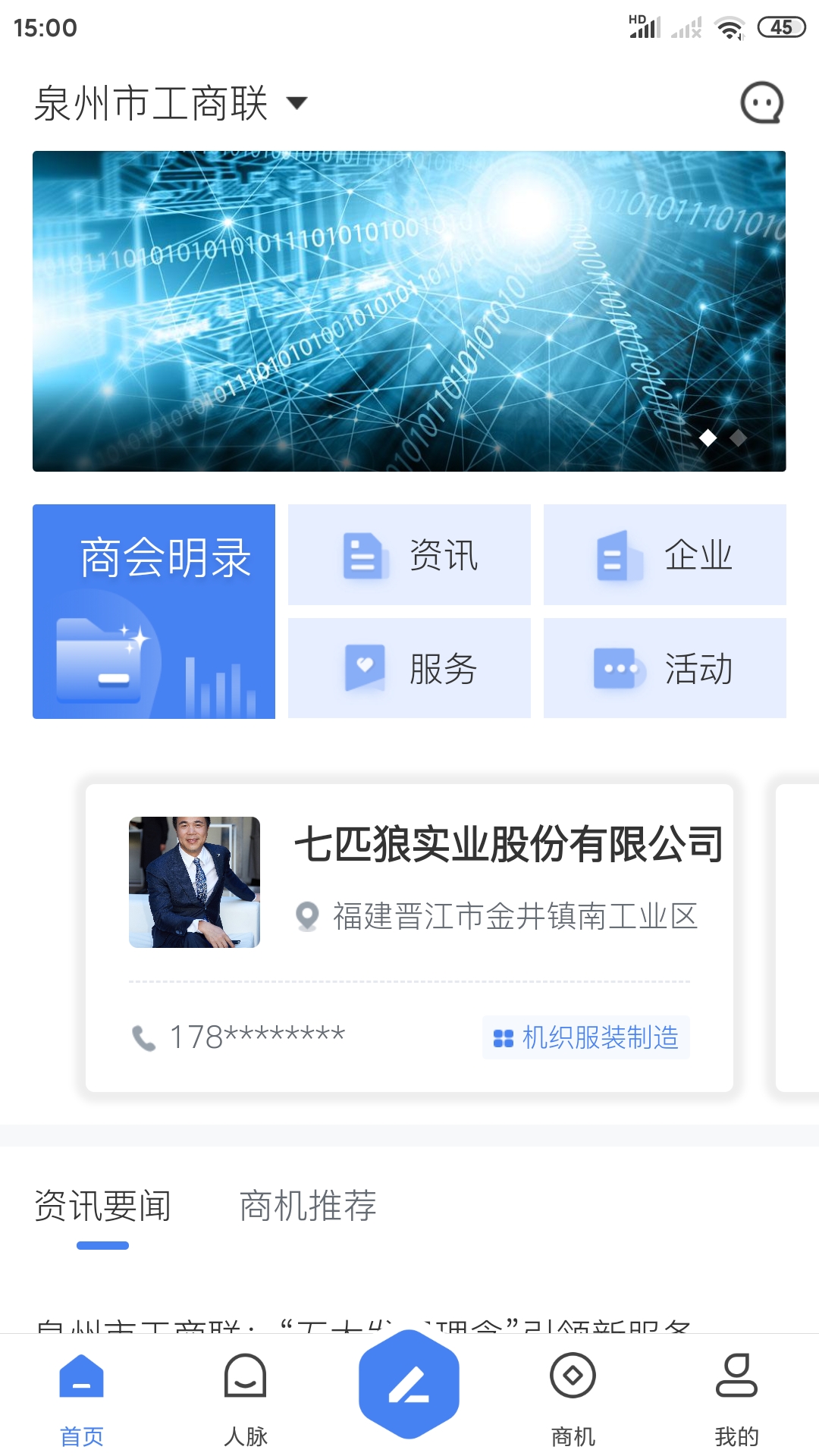Open the 七匹狼实业股份有限公司 company card
The height and width of the screenshot is (1456, 819).
click(507, 845)
